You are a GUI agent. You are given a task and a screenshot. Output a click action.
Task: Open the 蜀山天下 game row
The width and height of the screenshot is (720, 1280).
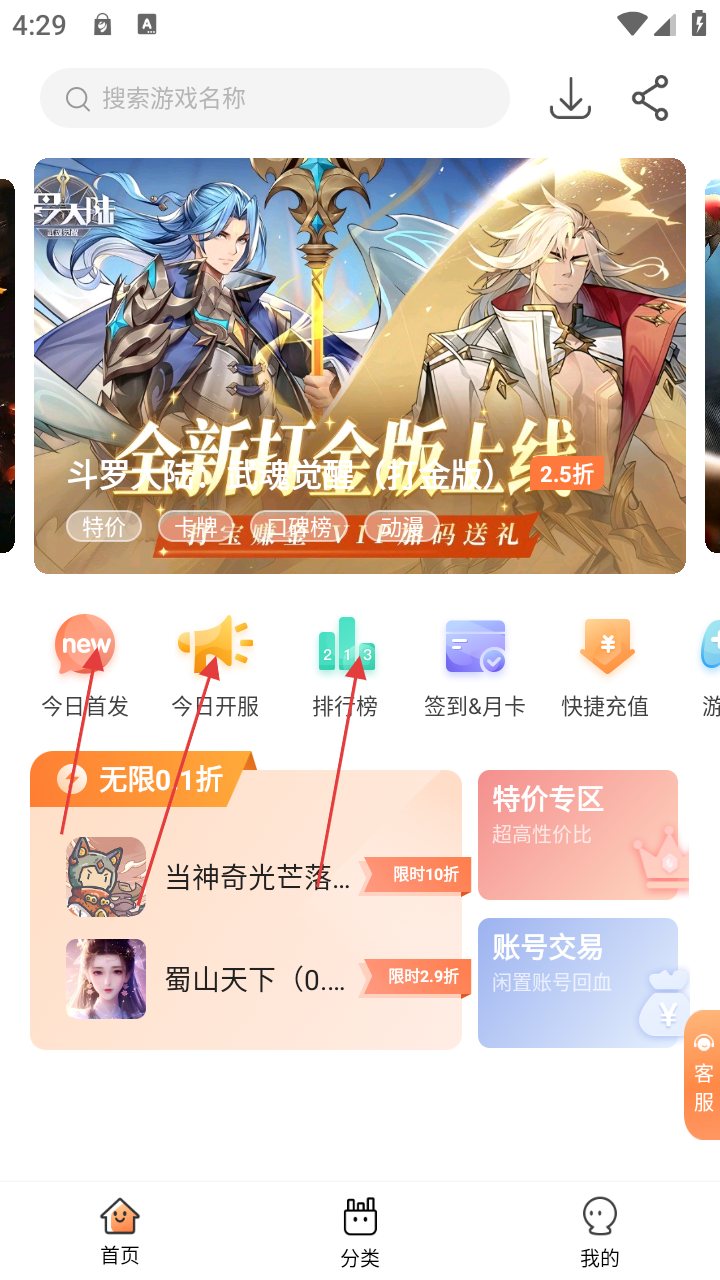point(258,979)
